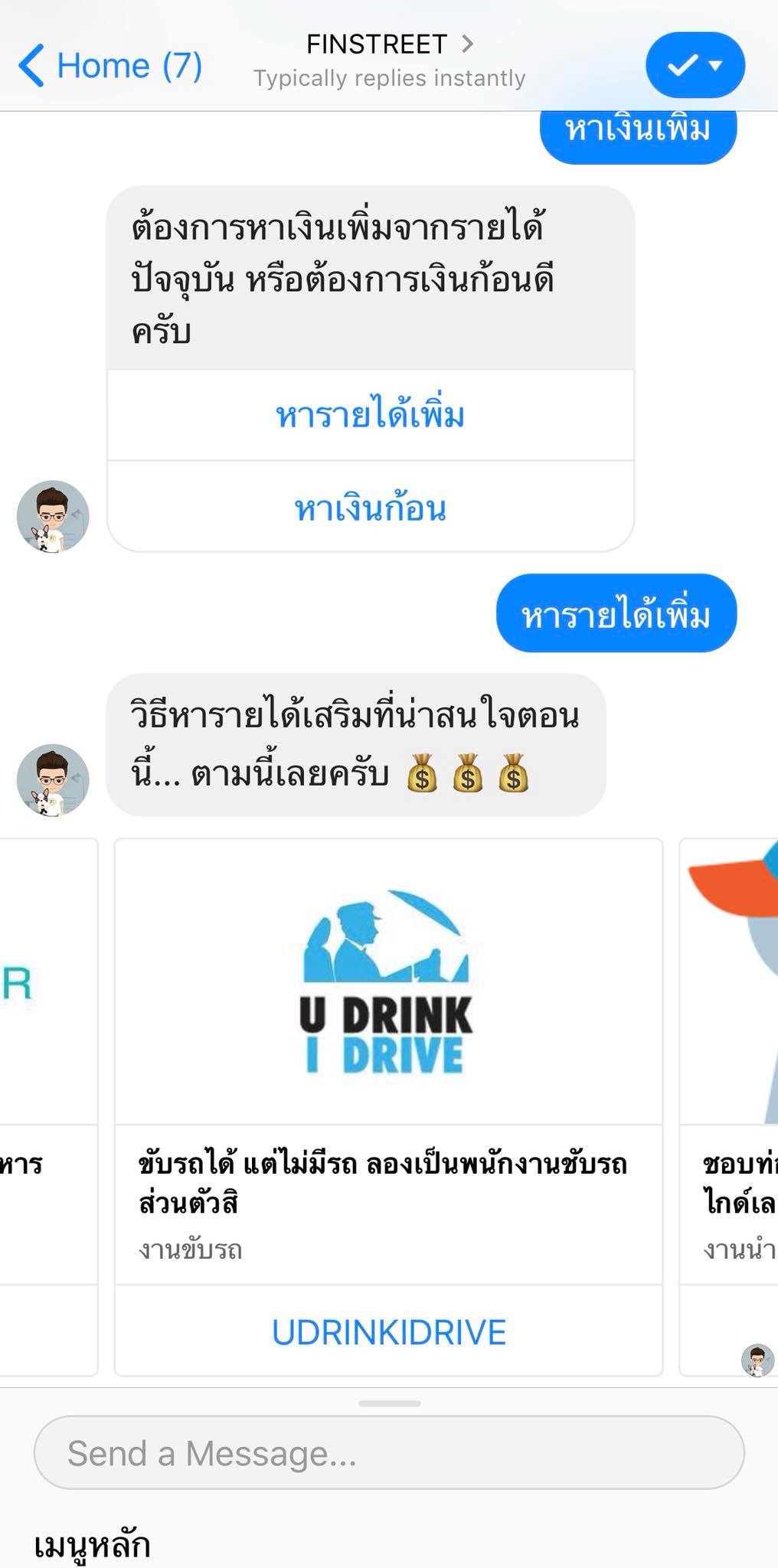Choose หาเงินก้อน option
778x1568 pixels.
(x=371, y=508)
